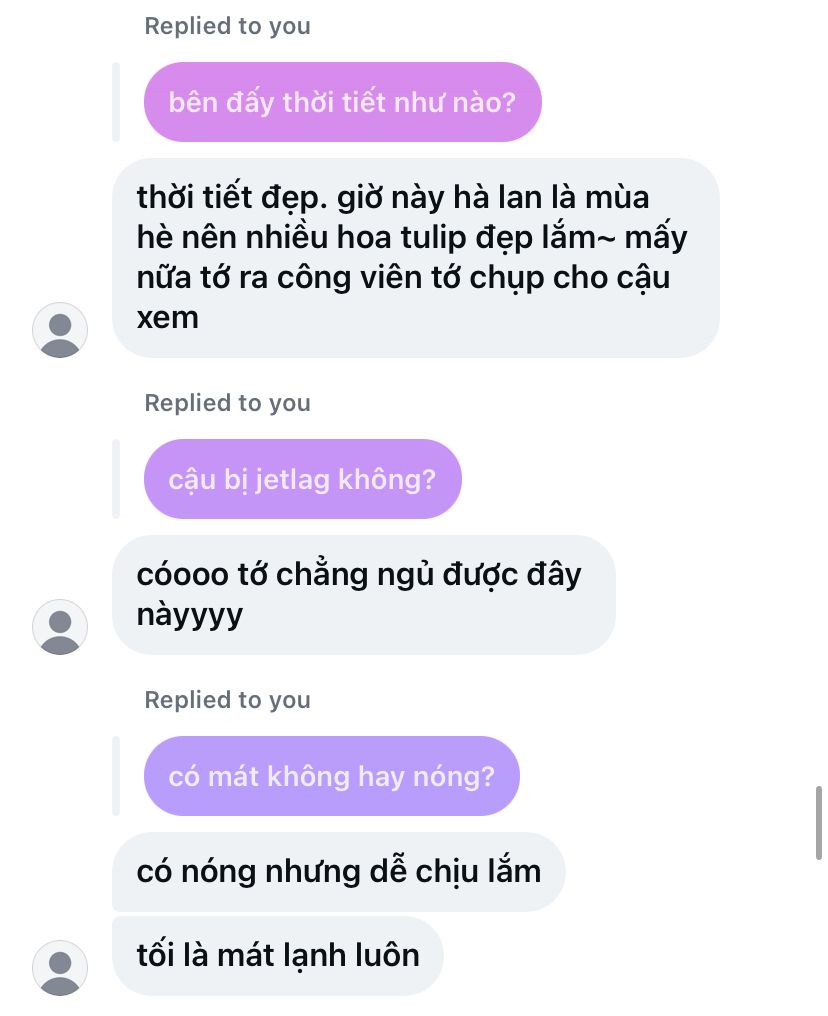This screenshot has width=828, height=1016.
Task: Go to quoted message "có mát không hay nóng?"
Action: tap(331, 776)
